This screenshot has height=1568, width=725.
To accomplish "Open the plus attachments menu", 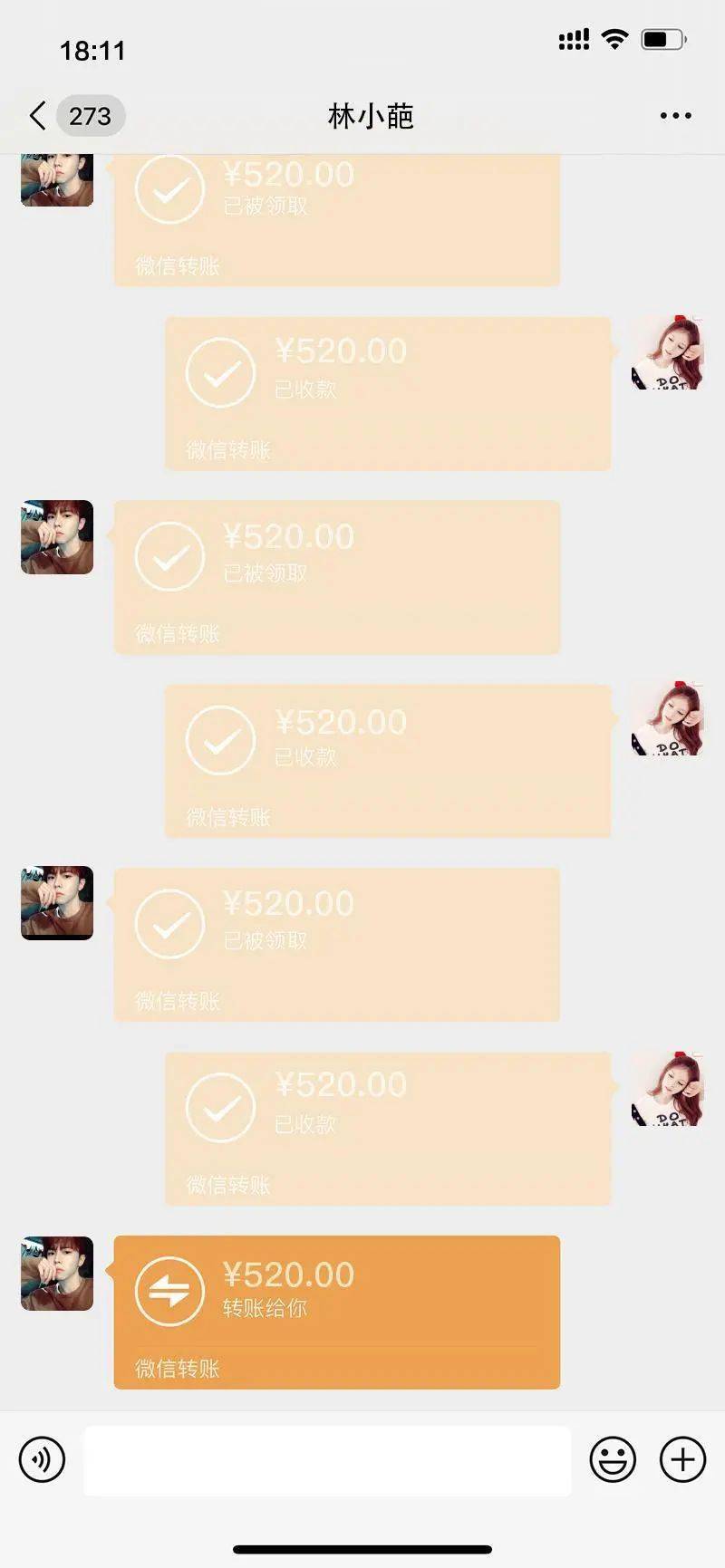I will pyautogui.click(x=682, y=1459).
